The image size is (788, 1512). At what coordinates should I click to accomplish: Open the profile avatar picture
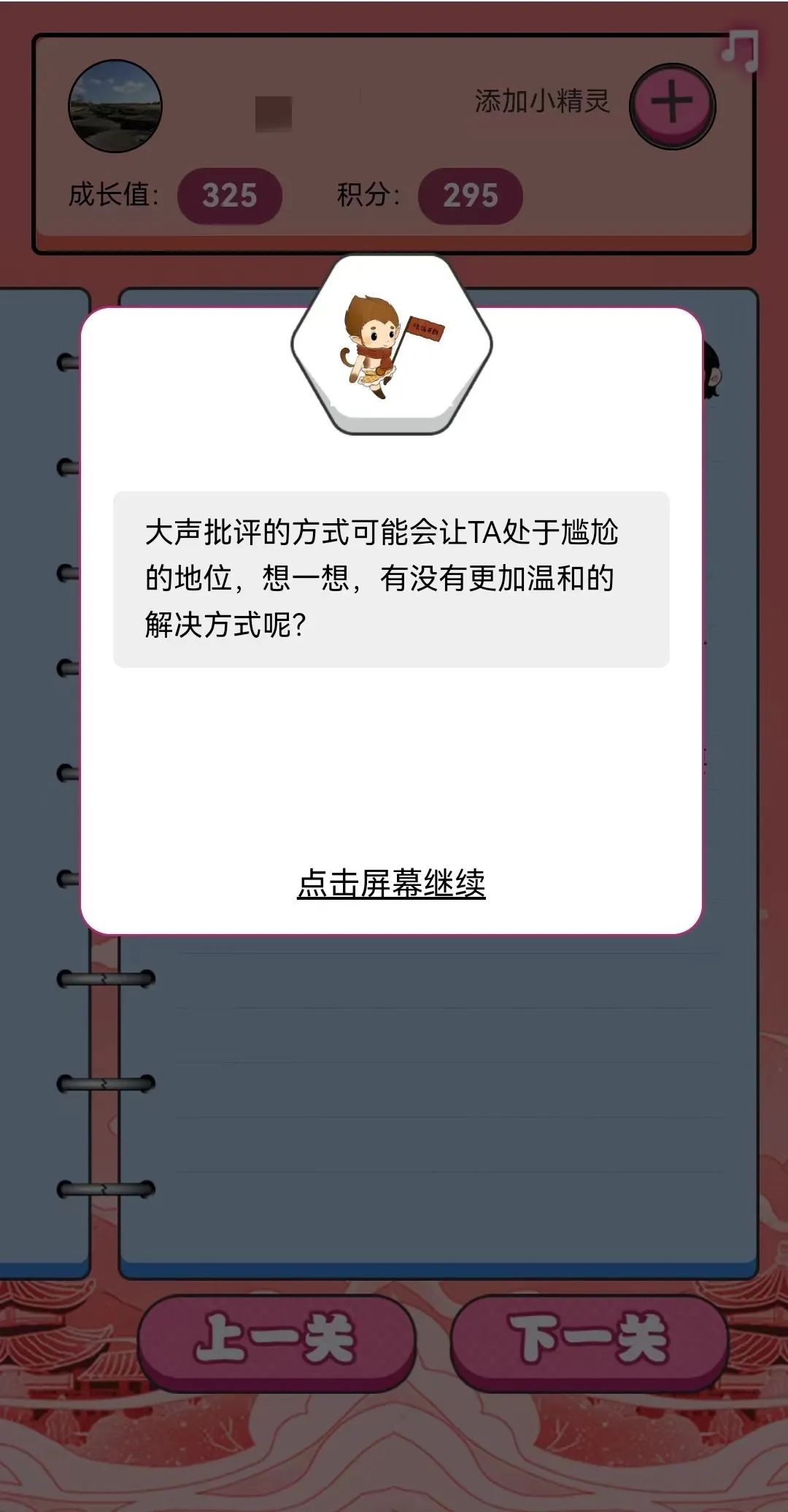[x=115, y=106]
